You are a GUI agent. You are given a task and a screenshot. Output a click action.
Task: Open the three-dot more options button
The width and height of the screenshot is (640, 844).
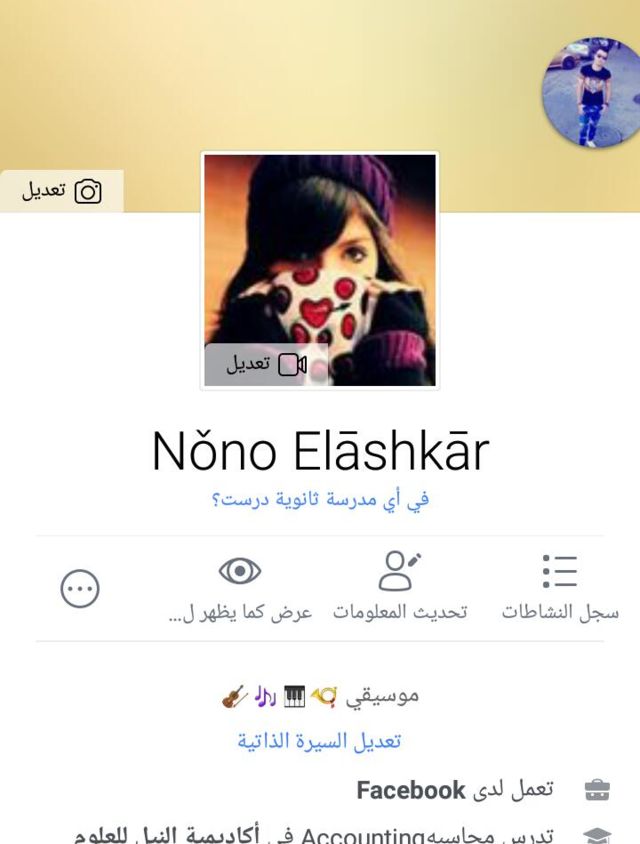(80, 589)
